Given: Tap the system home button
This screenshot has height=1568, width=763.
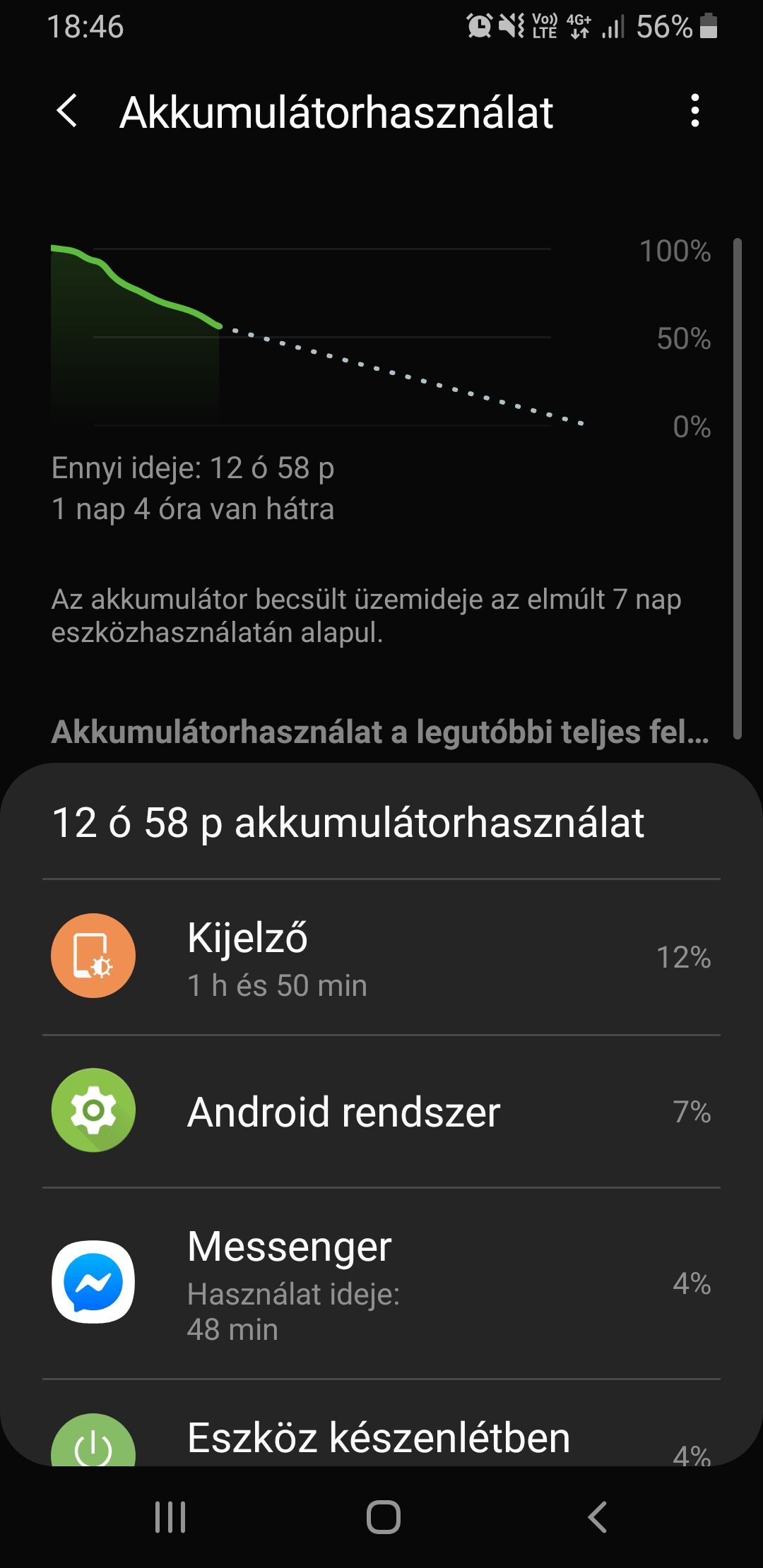Looking at the screenshot, I should 383,1516.
